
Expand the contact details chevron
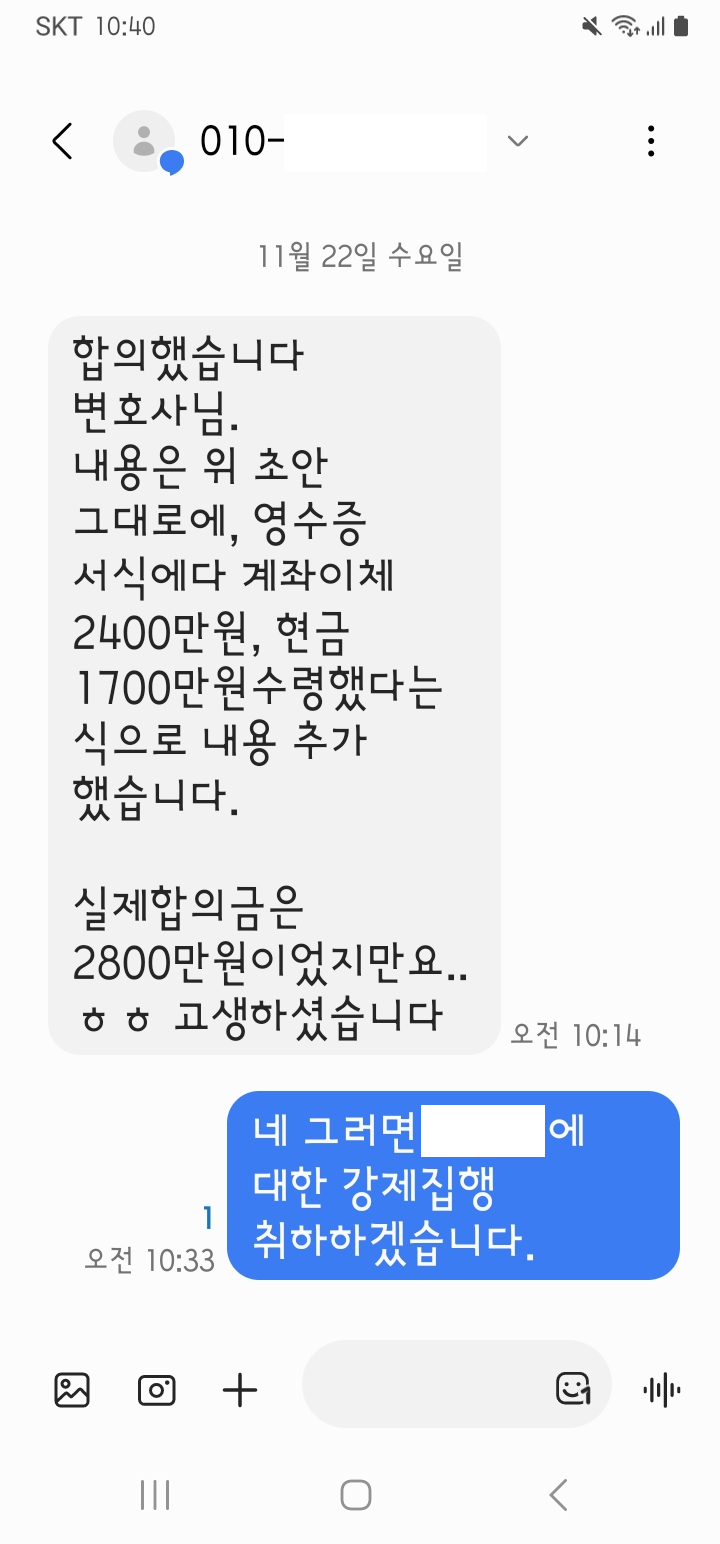click(x=517, y=141)
